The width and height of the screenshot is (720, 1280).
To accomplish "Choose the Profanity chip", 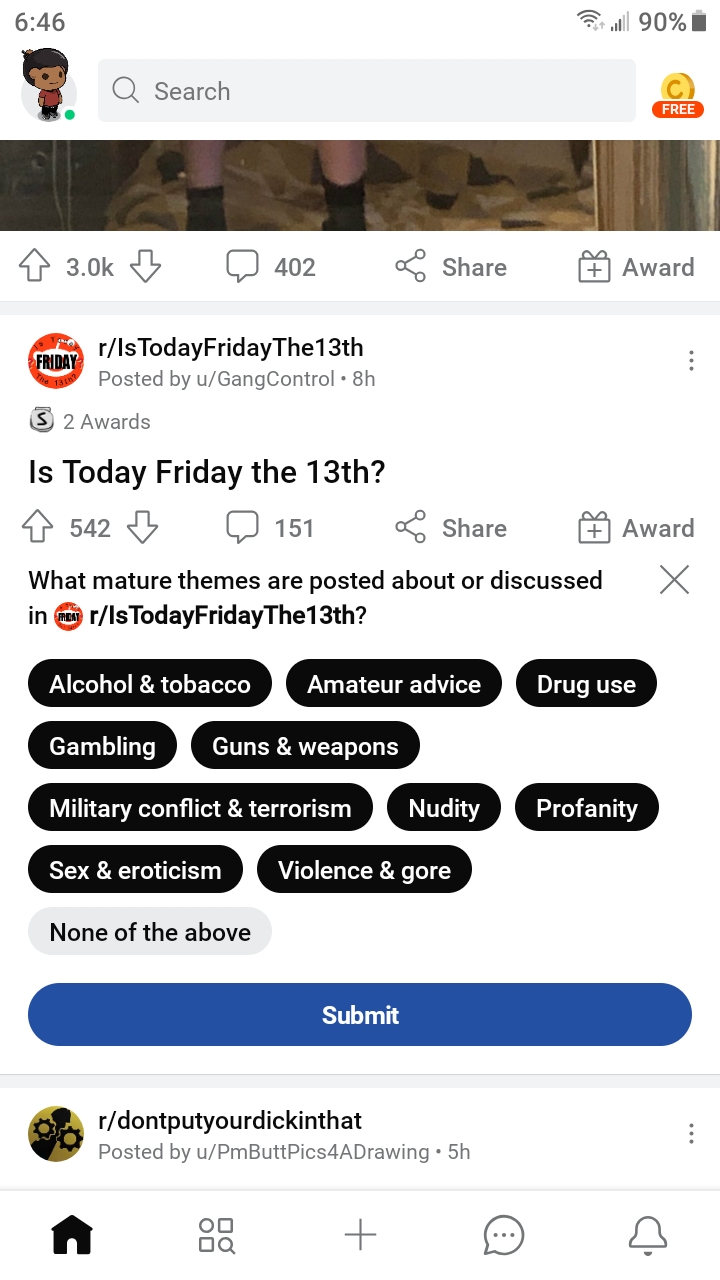I will tap(586, 808).
